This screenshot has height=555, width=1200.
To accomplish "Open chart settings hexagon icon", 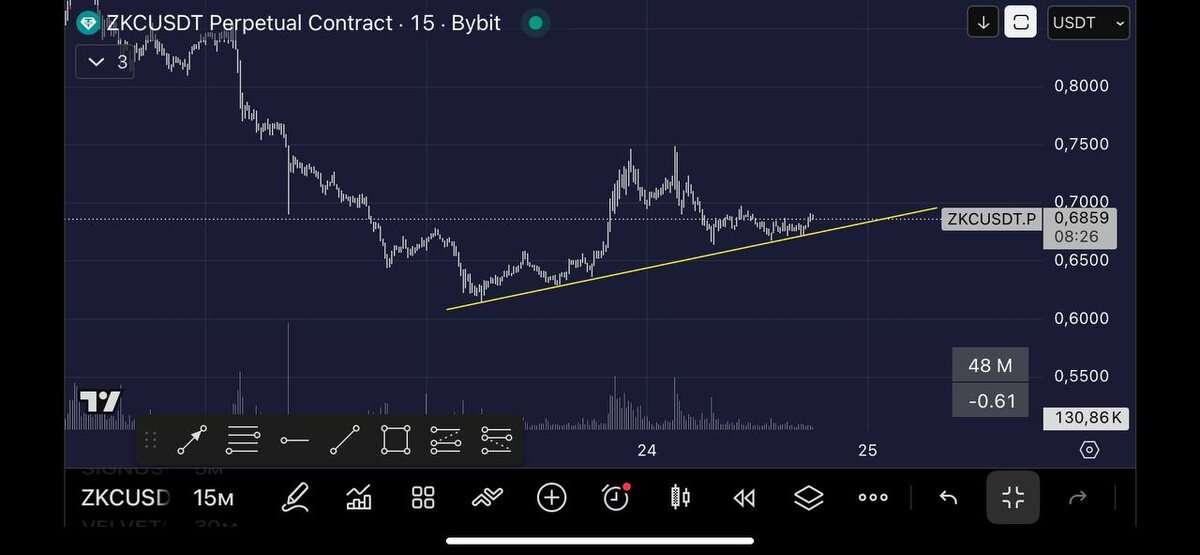I will tap(1090, 450).
